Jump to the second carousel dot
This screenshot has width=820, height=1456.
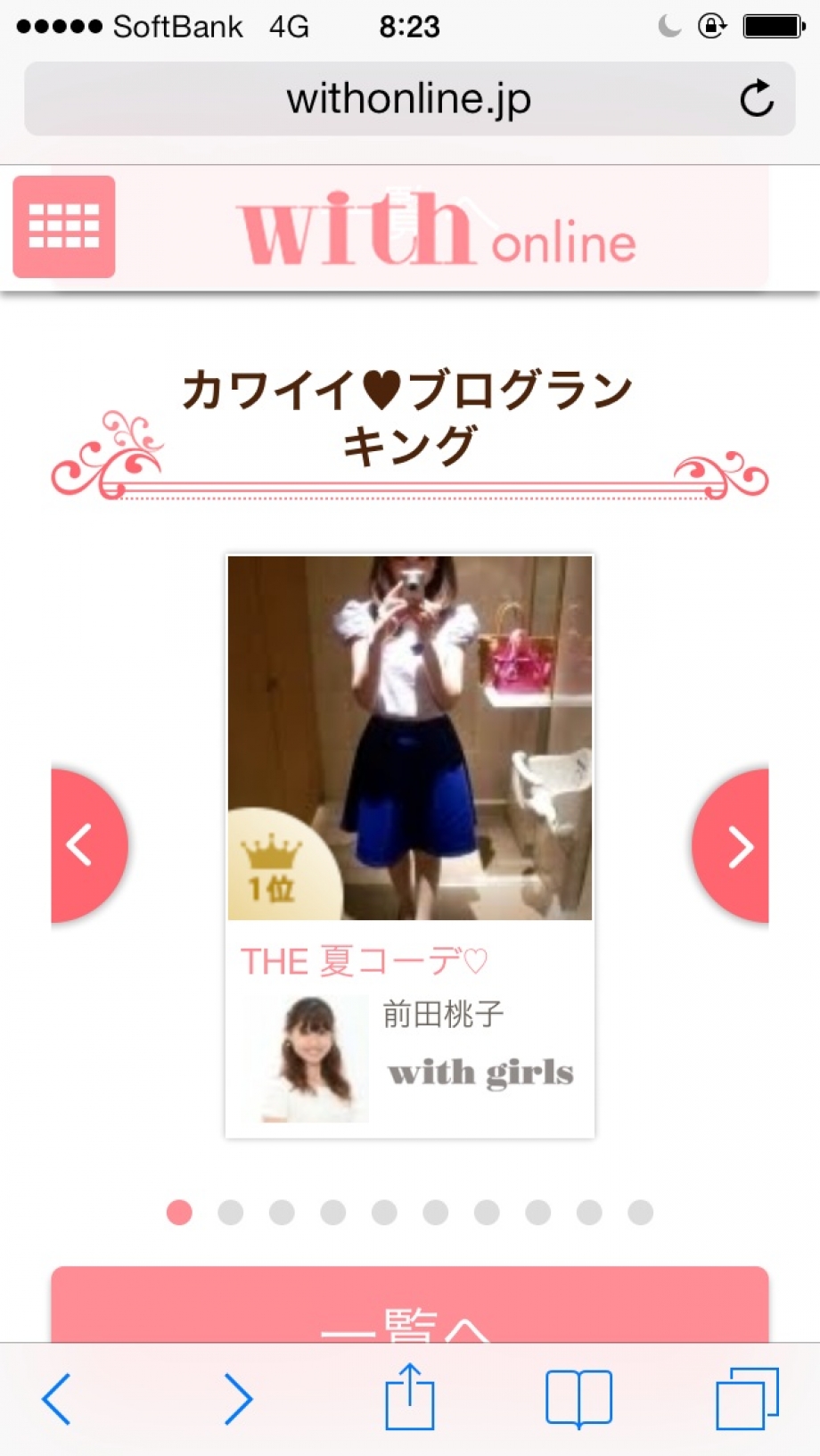pos(231,1213)
